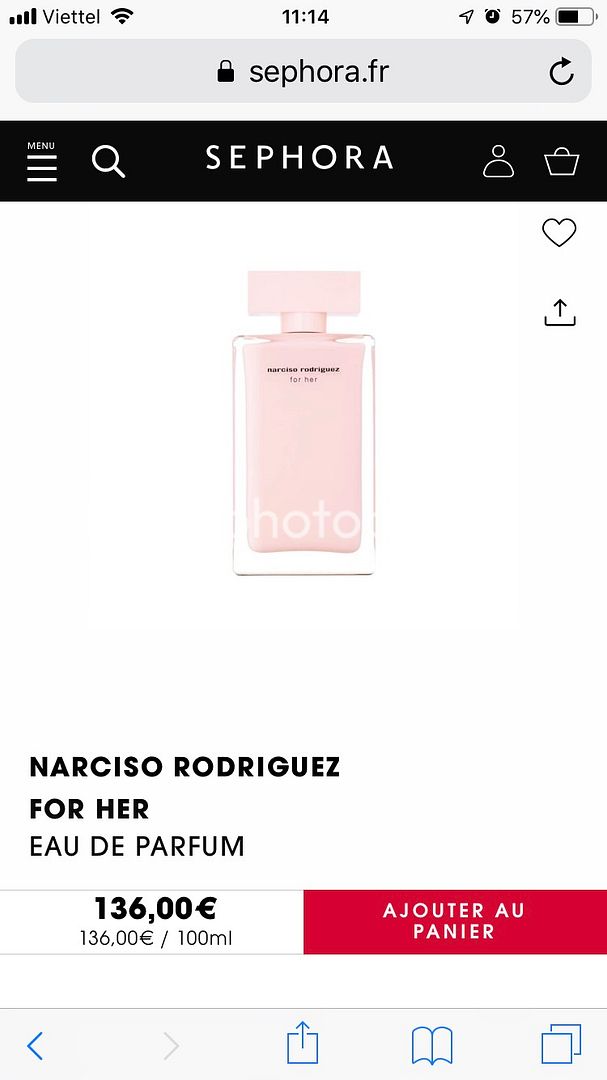Open the Sephora menu drawer
Viewport: 607px width, 1080px height.
pyautogui.click(x=41, y=161)
